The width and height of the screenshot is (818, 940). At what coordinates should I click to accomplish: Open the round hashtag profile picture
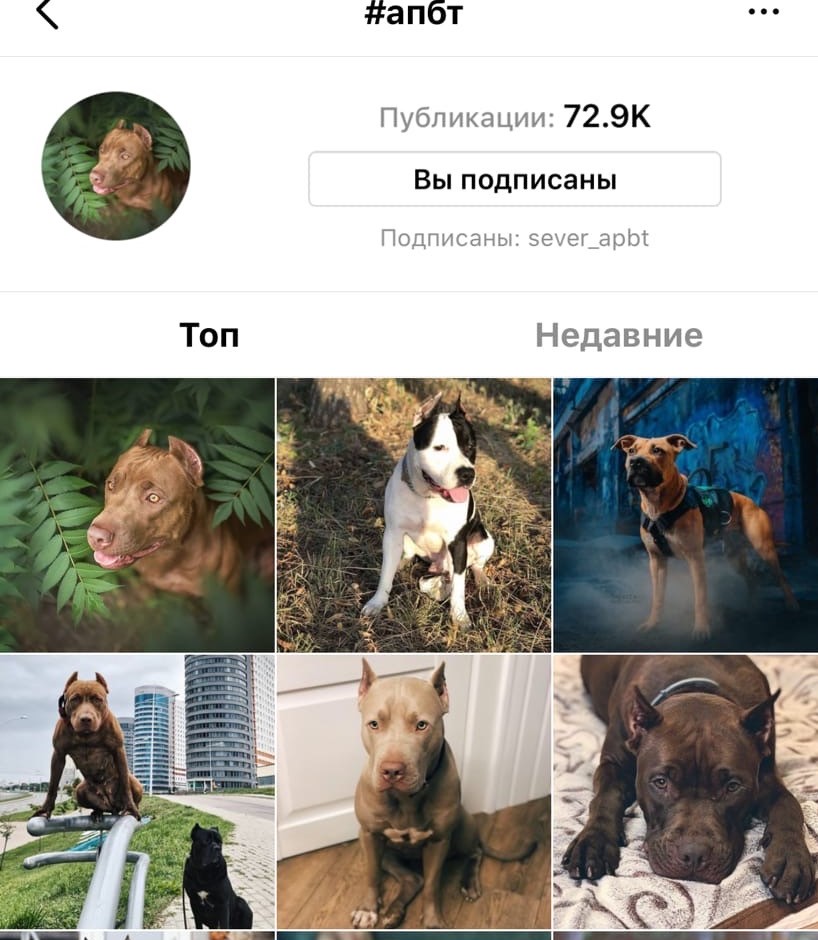click(115, 165)
